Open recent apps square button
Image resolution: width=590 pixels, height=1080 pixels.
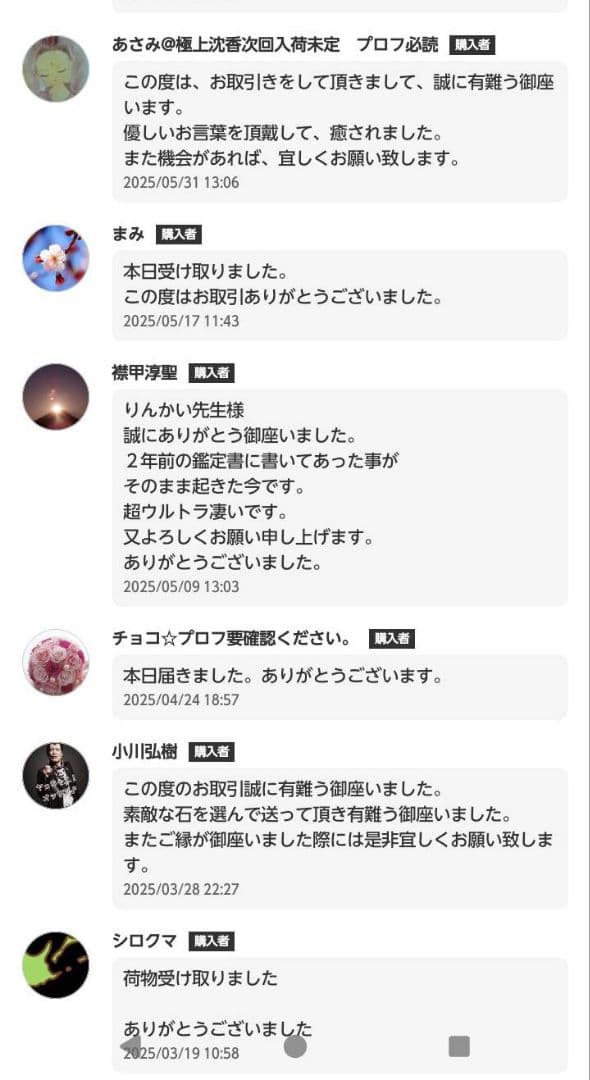pos(459,1046)
